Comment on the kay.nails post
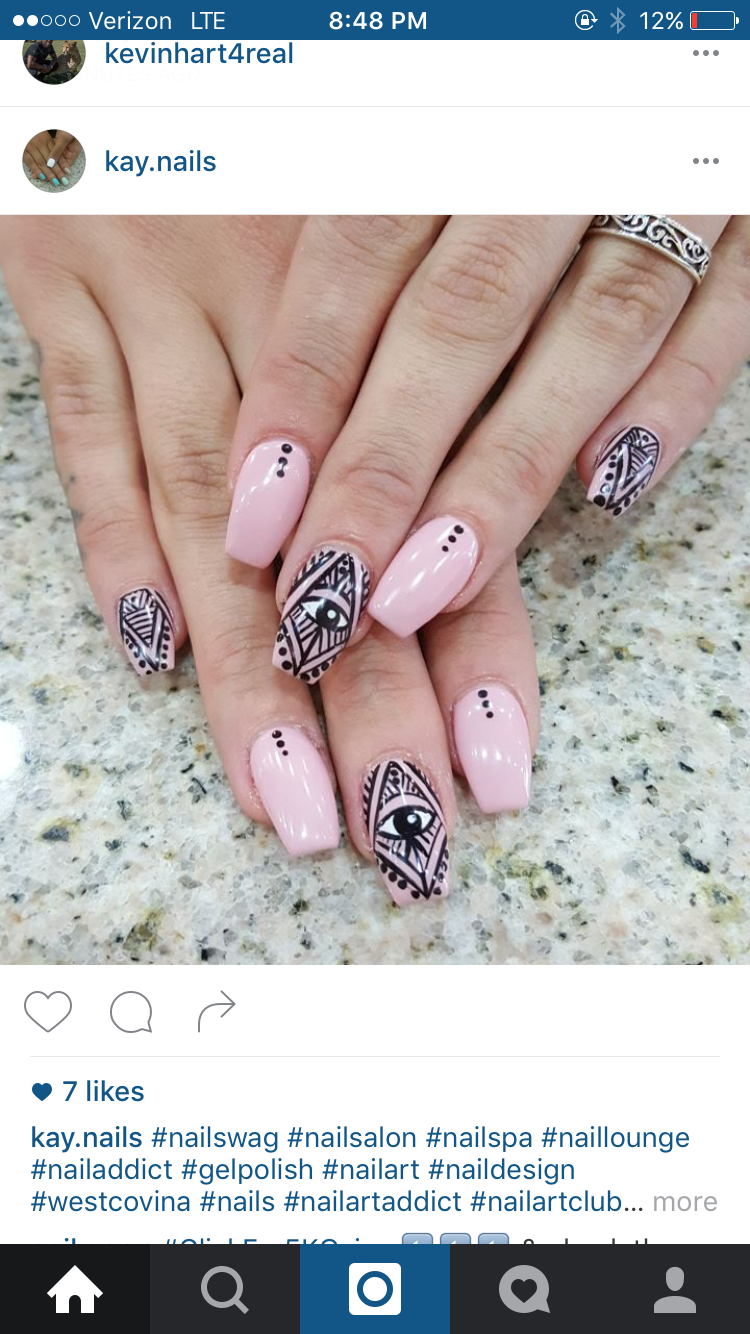750x1334 pixels. point(131,1012)
